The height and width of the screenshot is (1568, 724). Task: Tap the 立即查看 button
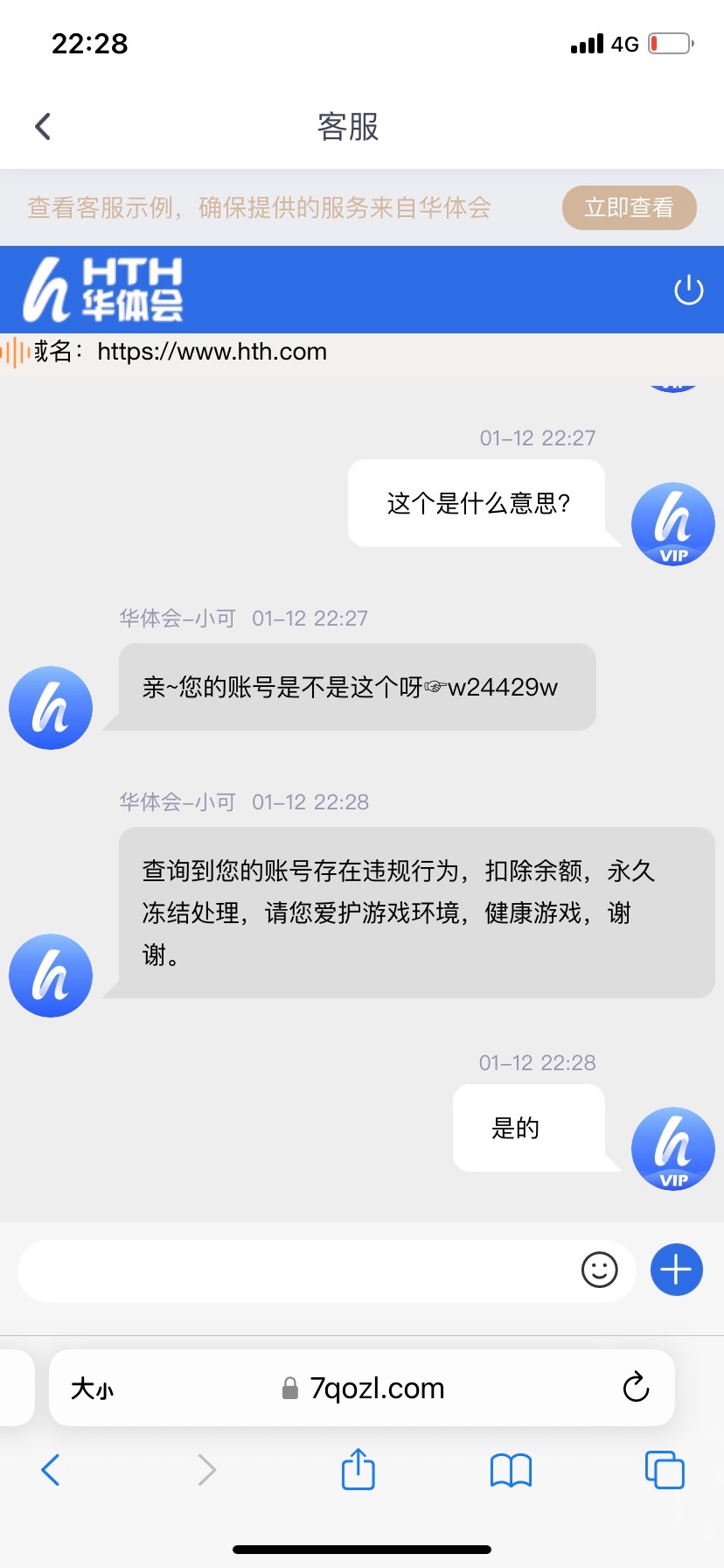pyautogui.click(x=629, y=208)
